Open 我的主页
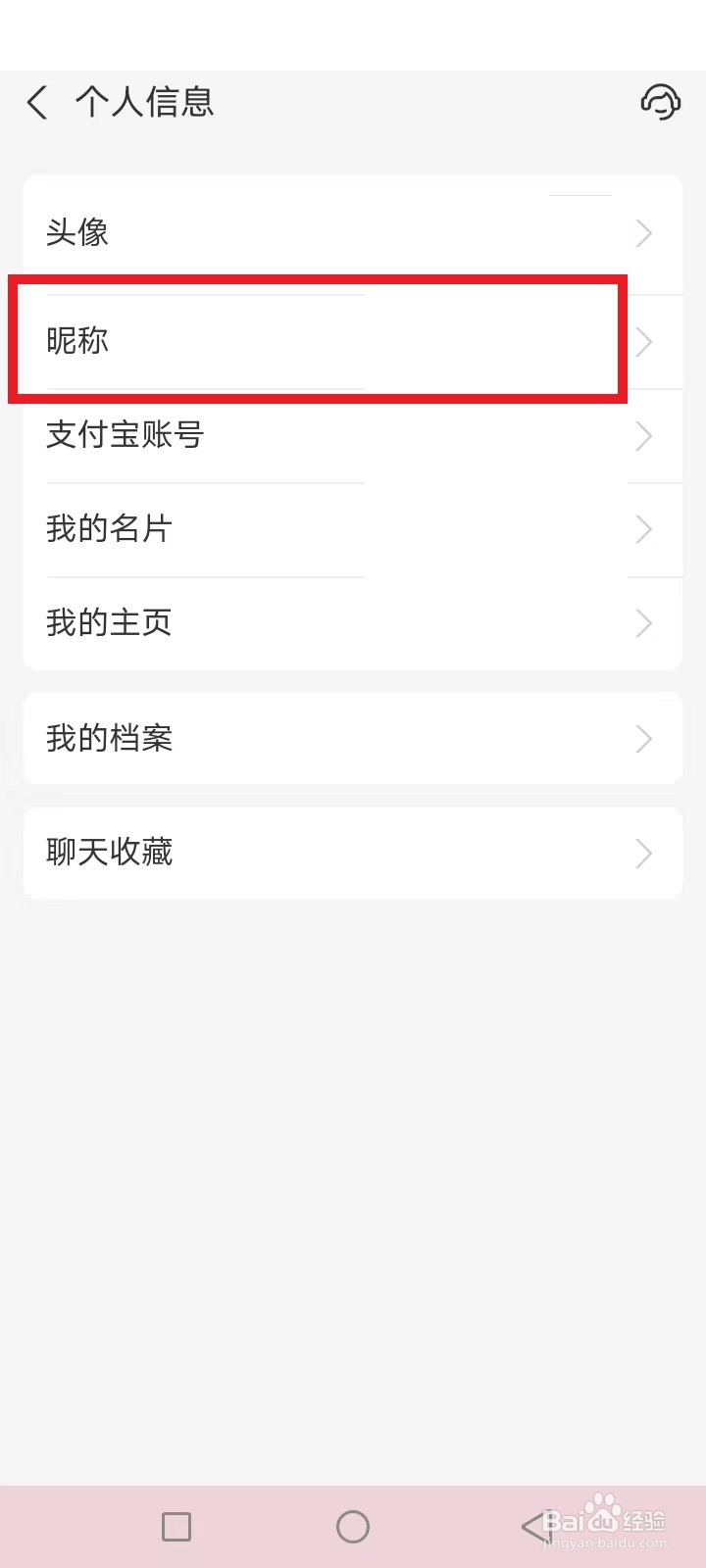706x1568 pixels. coord(352,623)
